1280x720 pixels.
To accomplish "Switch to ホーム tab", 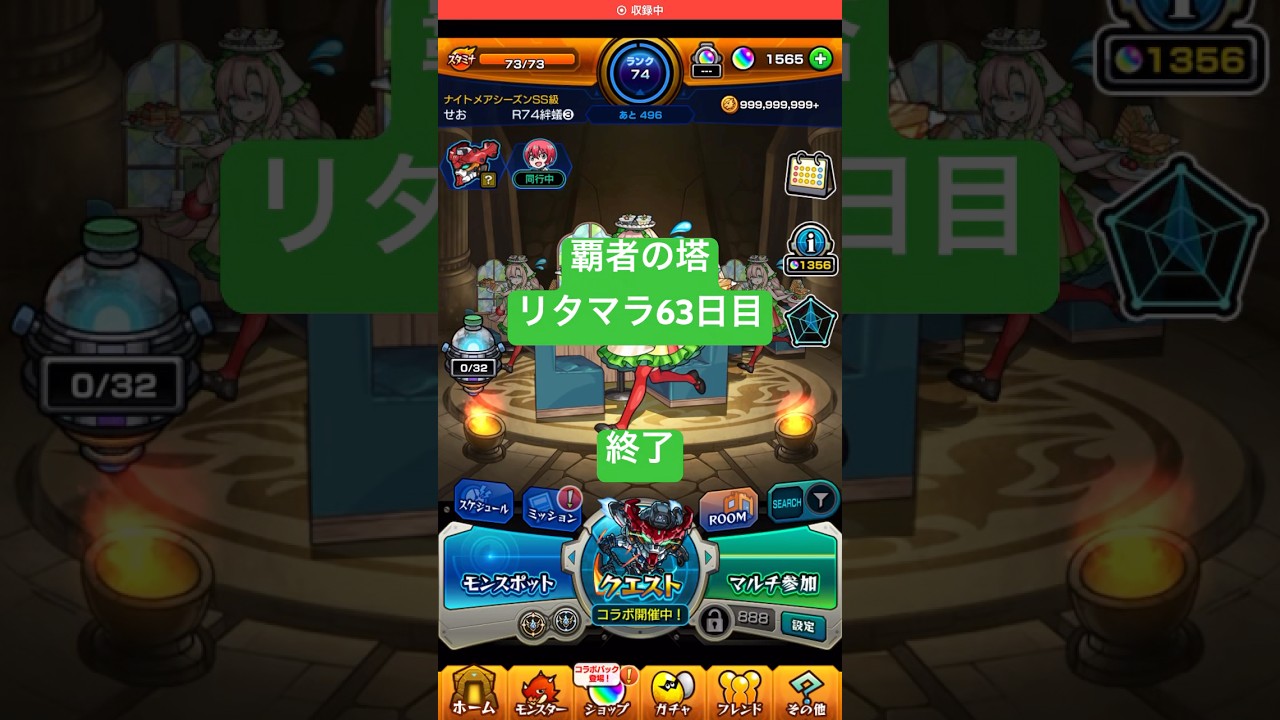I will click(473, 692).
